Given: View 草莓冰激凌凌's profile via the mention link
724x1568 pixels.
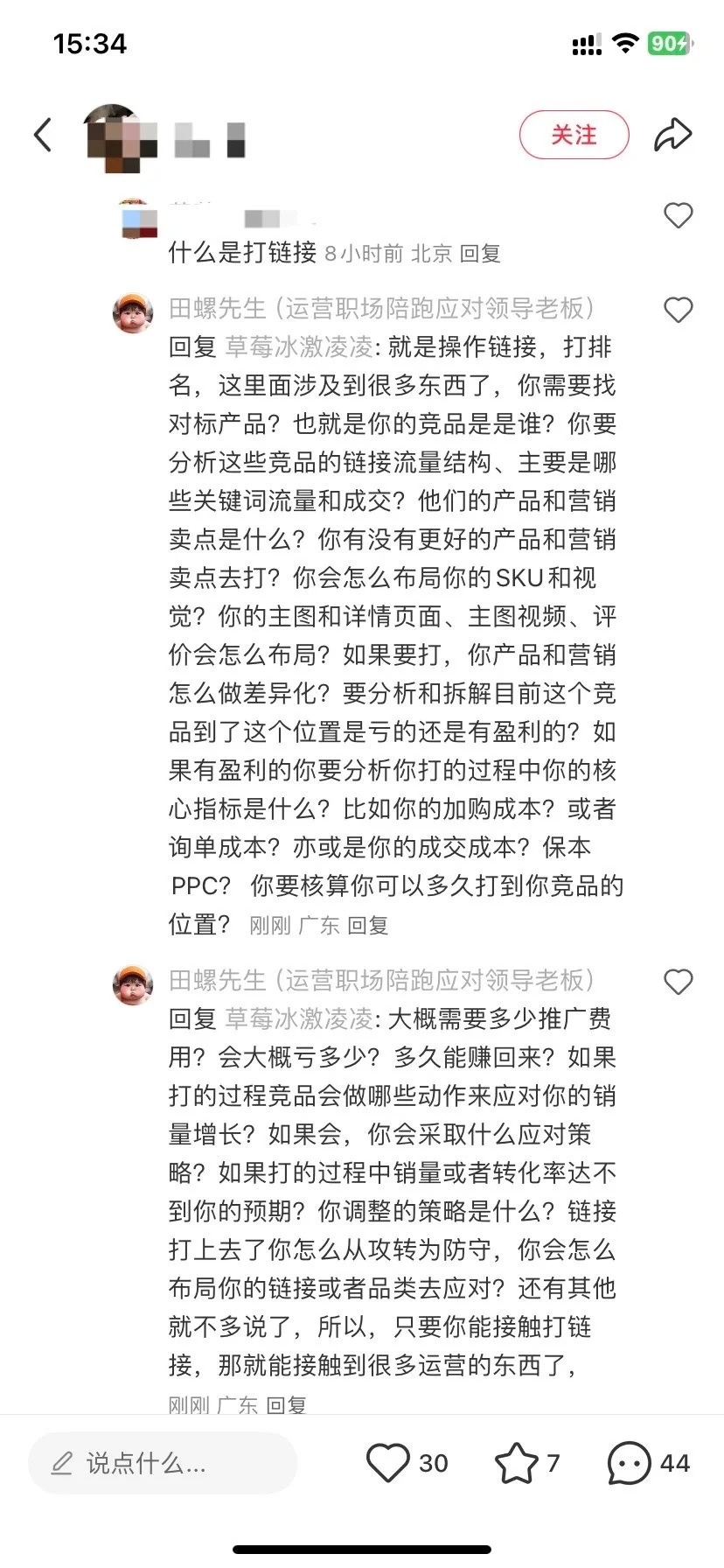Looking at the screenshot, I should tap(299, 347).
